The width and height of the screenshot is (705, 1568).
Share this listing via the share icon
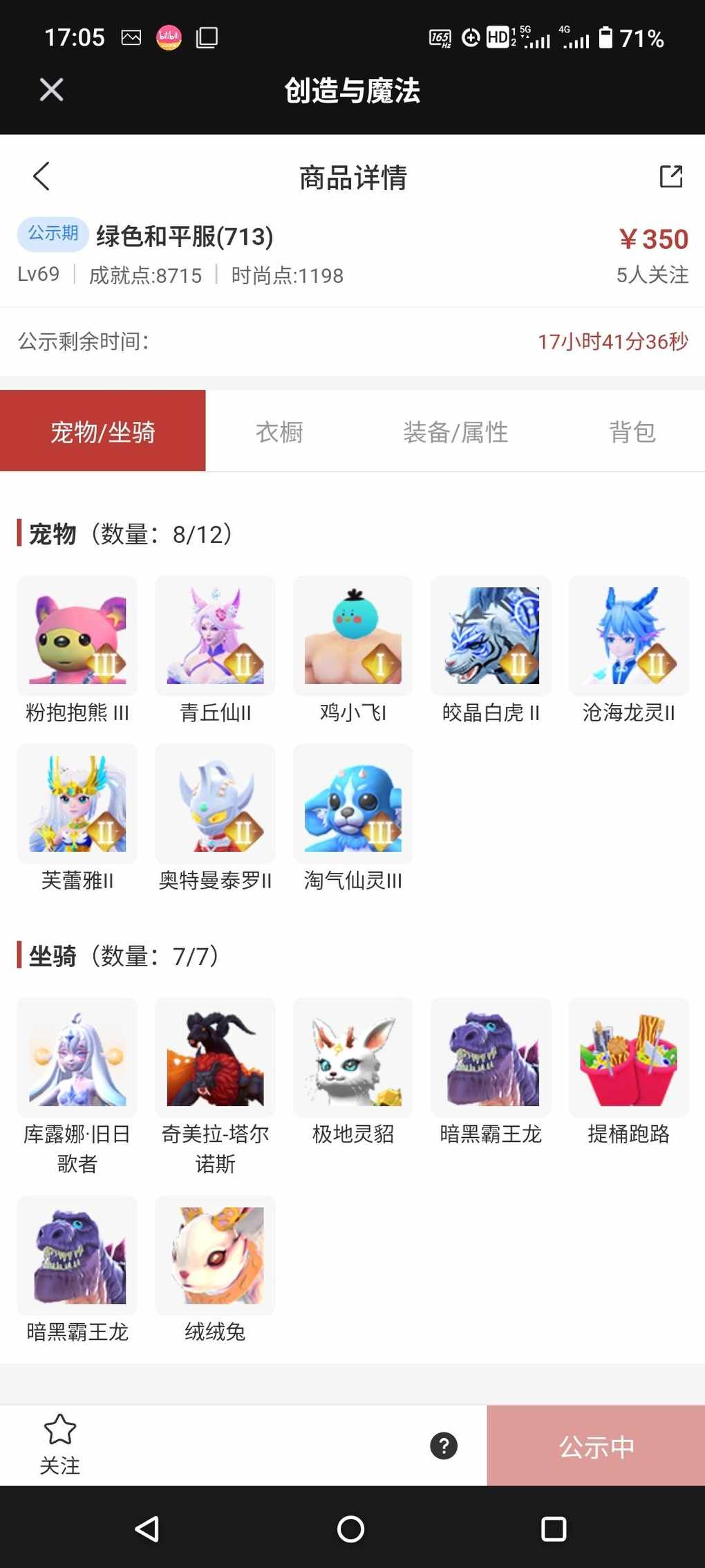coord(670,176)
